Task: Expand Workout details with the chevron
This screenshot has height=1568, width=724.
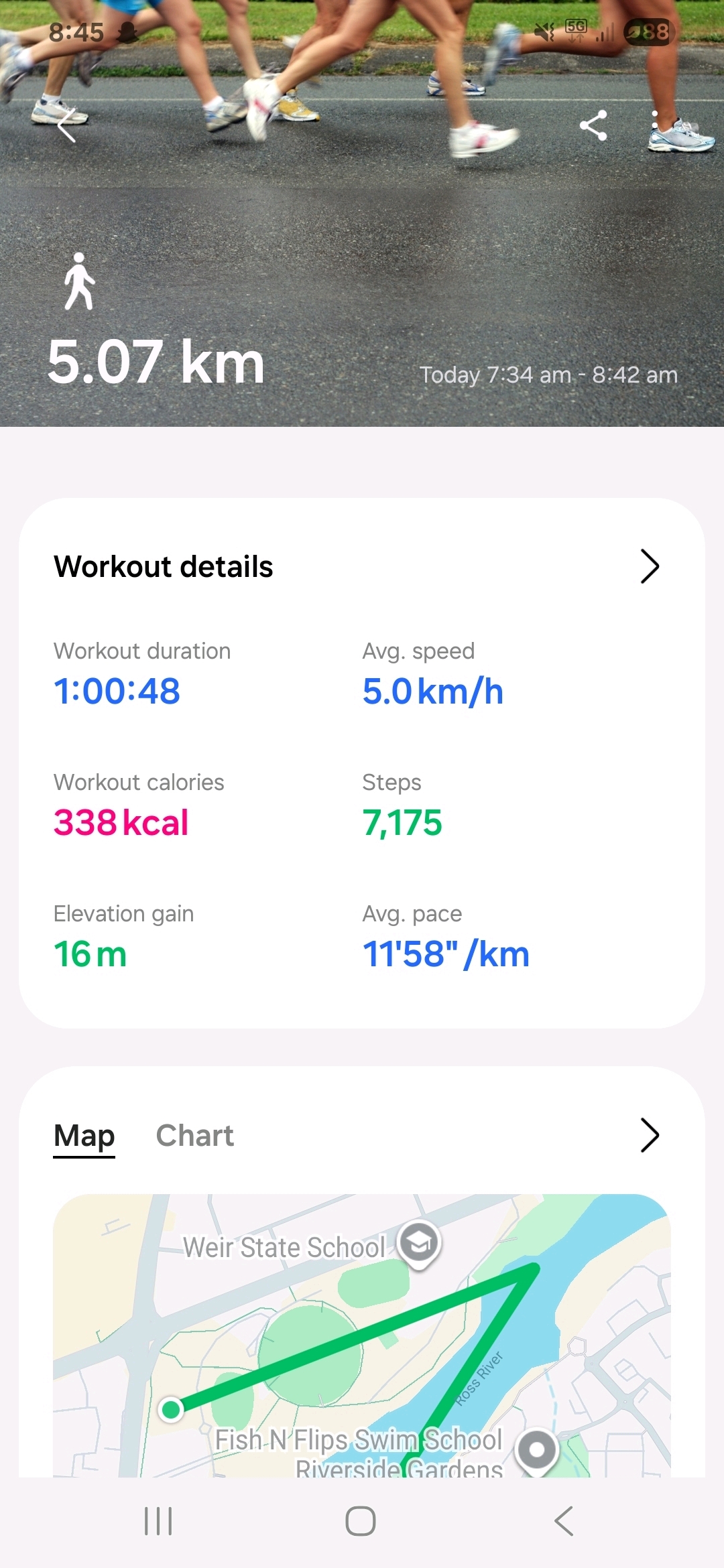Action: coord(650,567)
